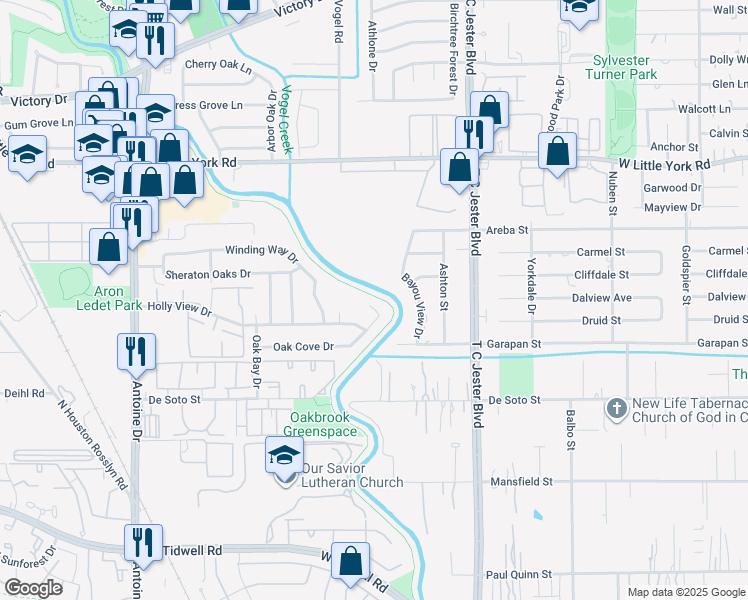
Task: Select the school marker left of Gum Grove Ln
Action: [28, 157]
